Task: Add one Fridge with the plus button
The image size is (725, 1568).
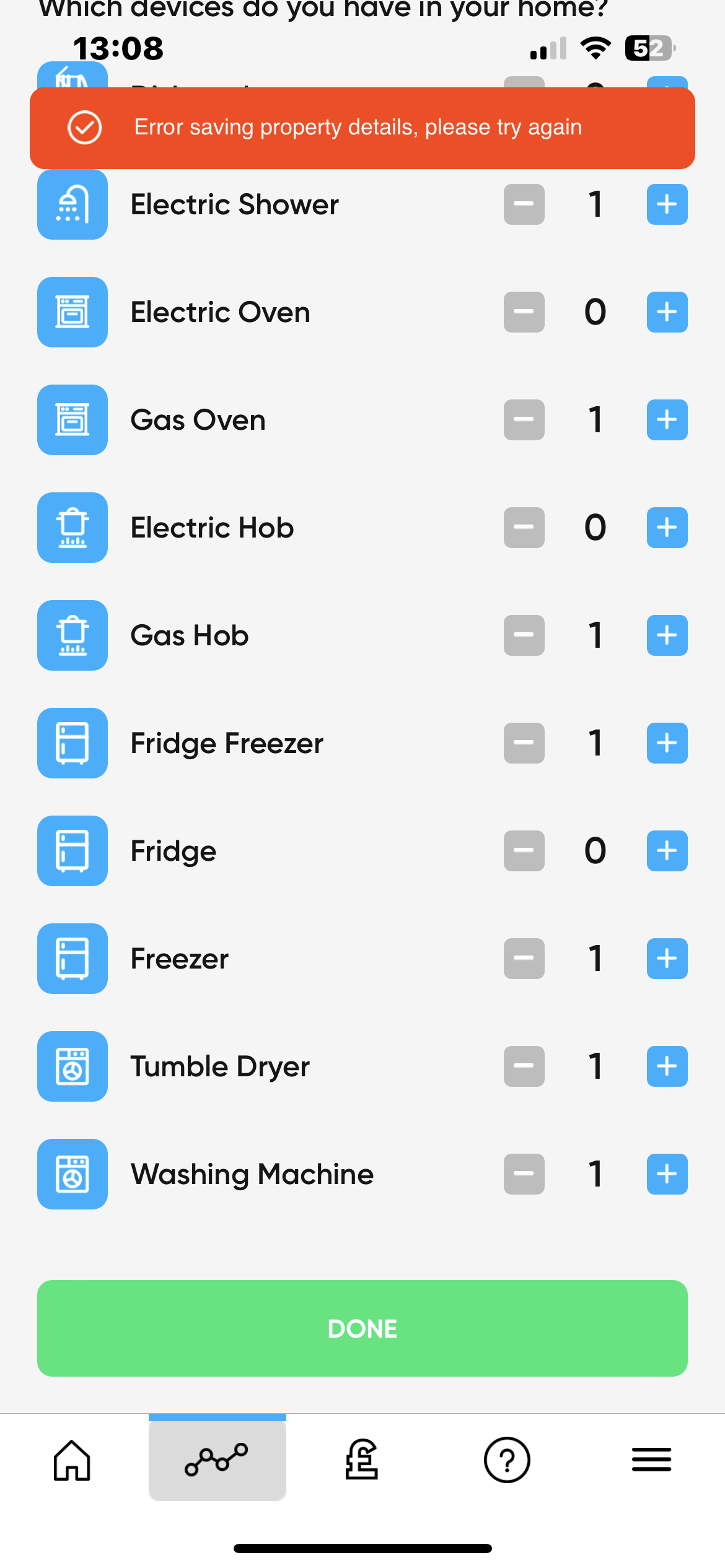Action: tap(667, 851)
